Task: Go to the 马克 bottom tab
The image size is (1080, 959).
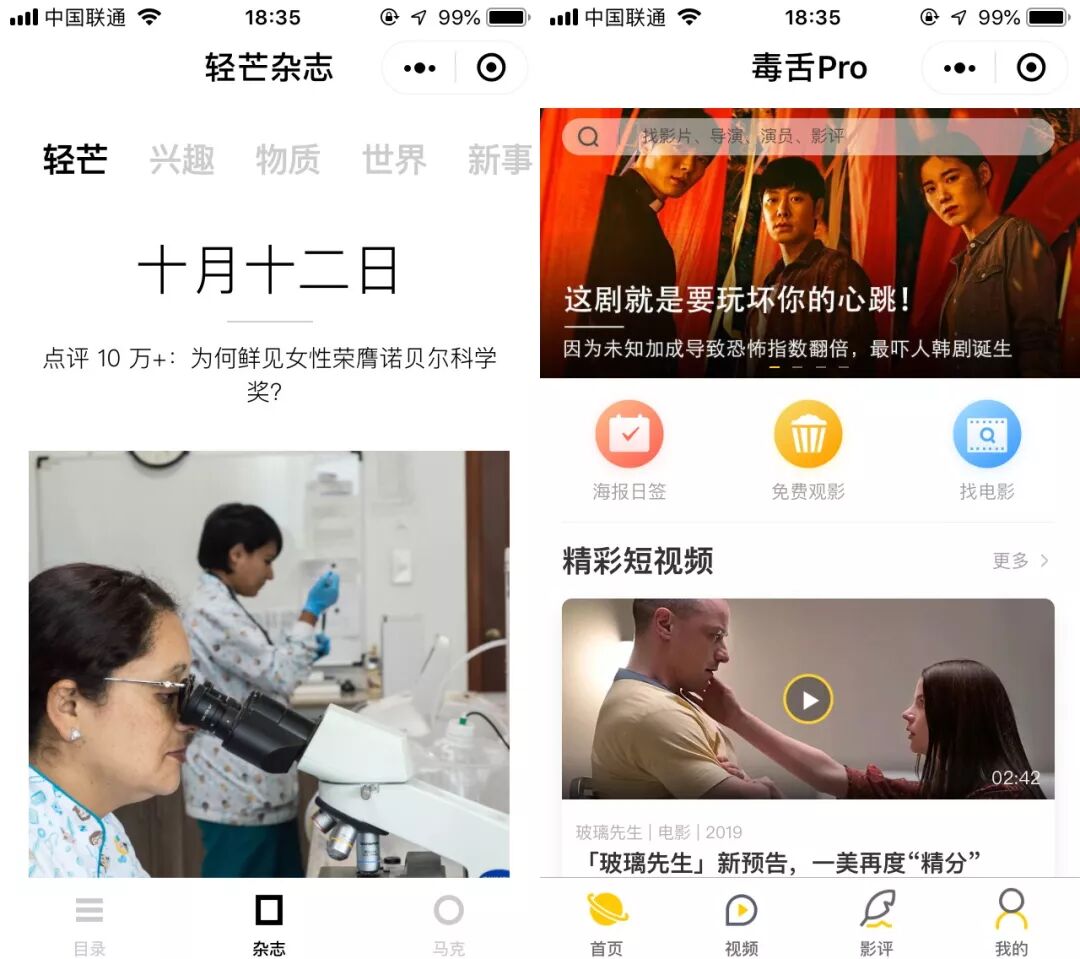Action: tap(448, 925)
